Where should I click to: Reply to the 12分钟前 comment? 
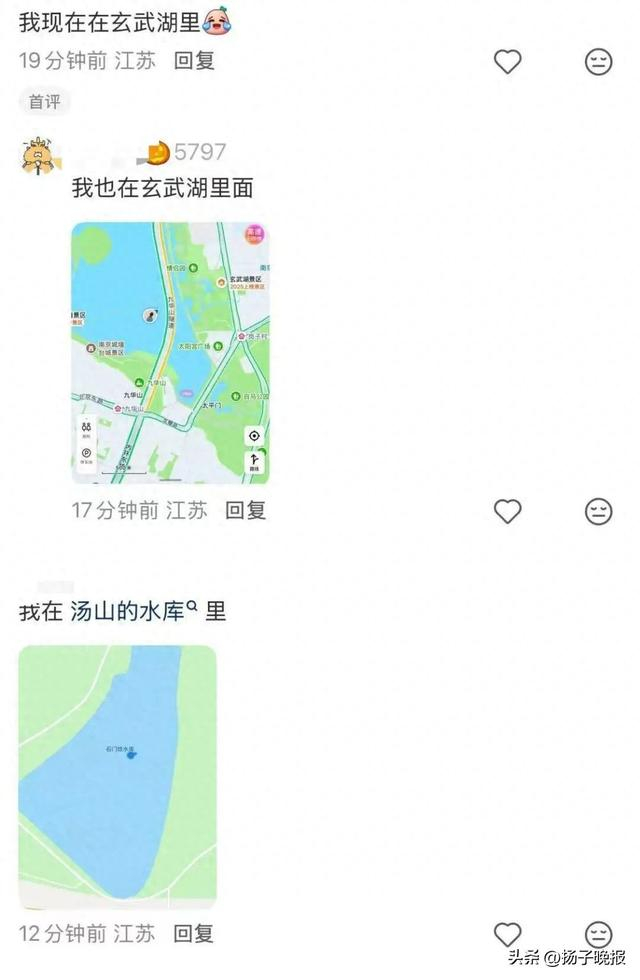pyautogui.click(x=194, y=934)
